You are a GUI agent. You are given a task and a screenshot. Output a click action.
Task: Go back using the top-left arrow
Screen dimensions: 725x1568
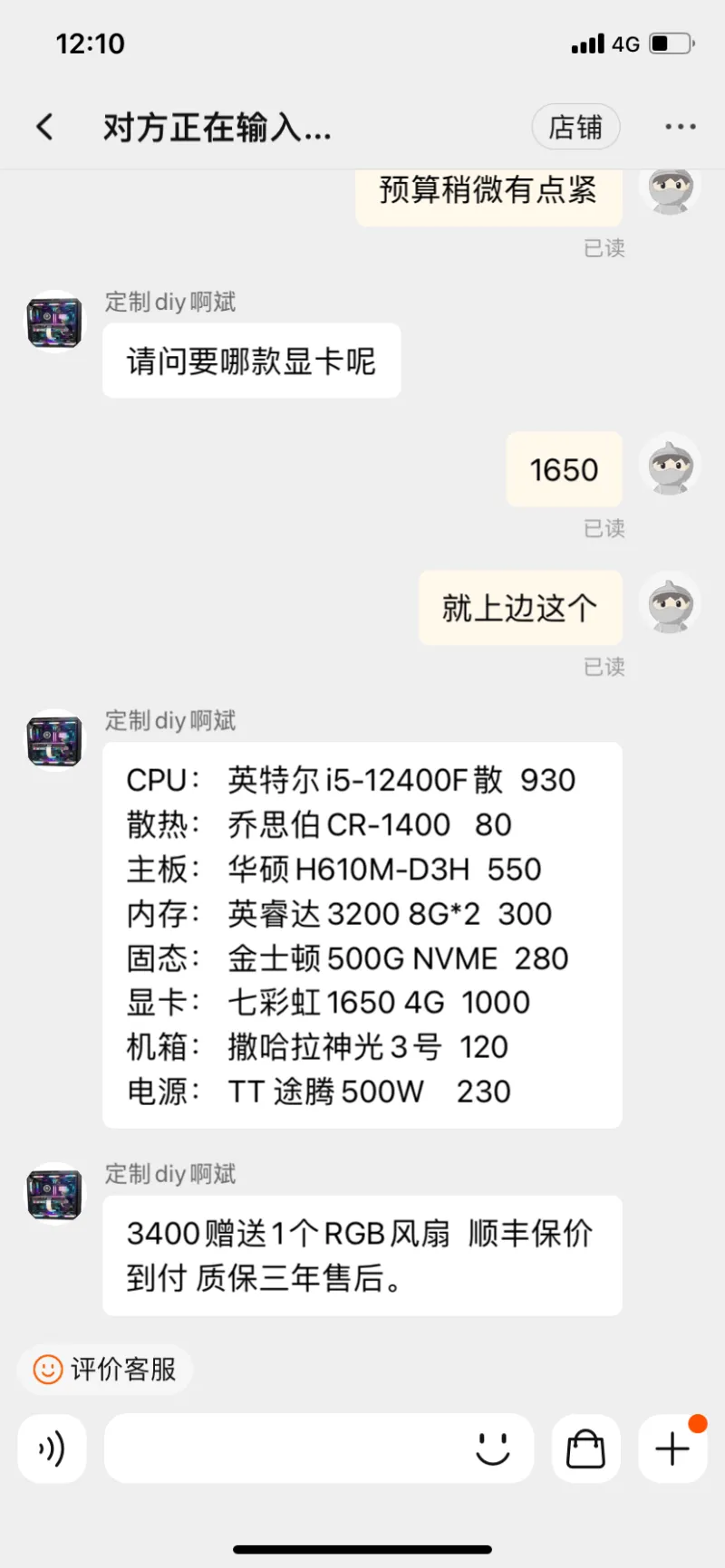45,128
